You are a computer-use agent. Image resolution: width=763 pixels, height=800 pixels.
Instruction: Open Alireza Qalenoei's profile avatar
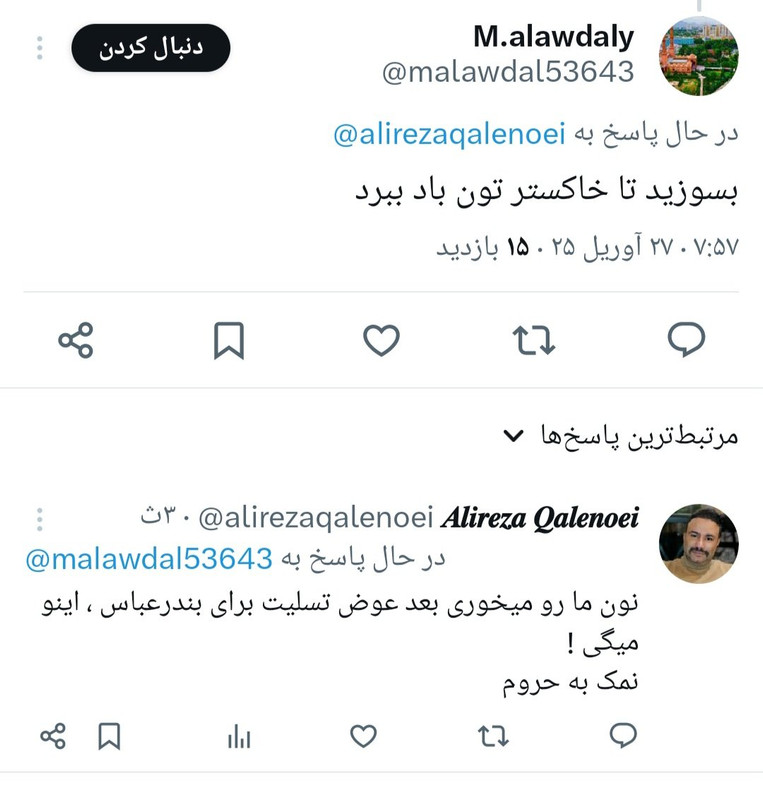(698, 544)
